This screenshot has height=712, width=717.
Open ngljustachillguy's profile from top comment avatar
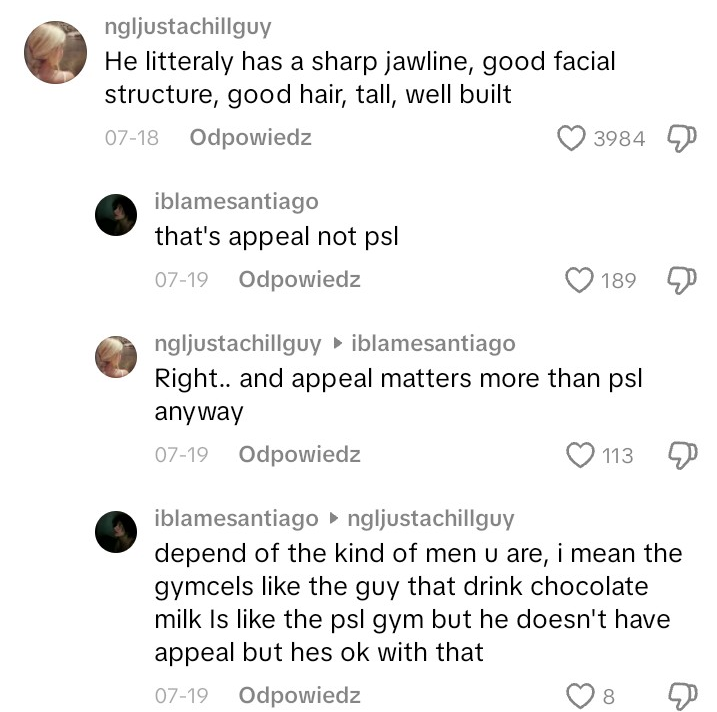(x=55, y=52)
